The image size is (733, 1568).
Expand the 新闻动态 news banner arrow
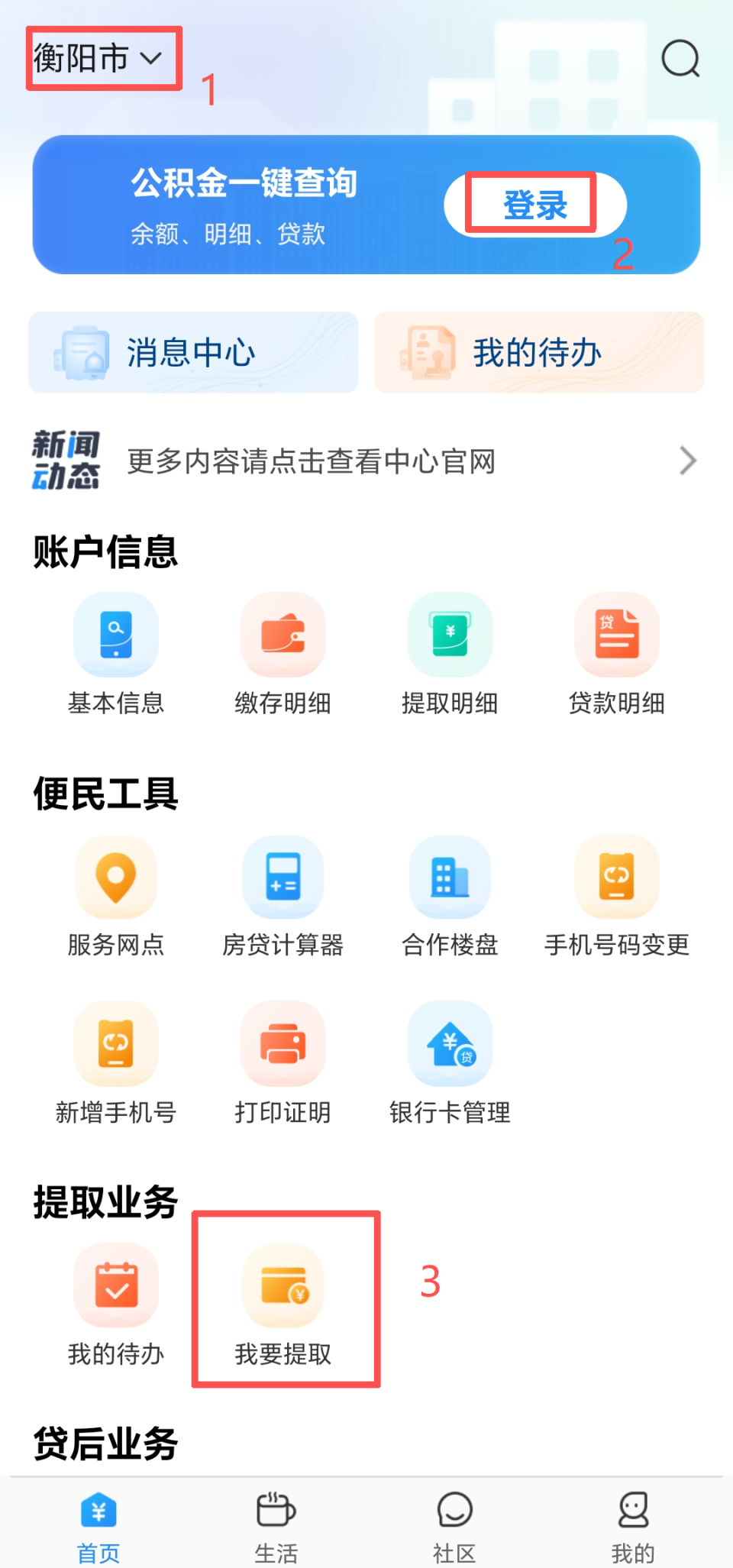[x=687, y=461]
